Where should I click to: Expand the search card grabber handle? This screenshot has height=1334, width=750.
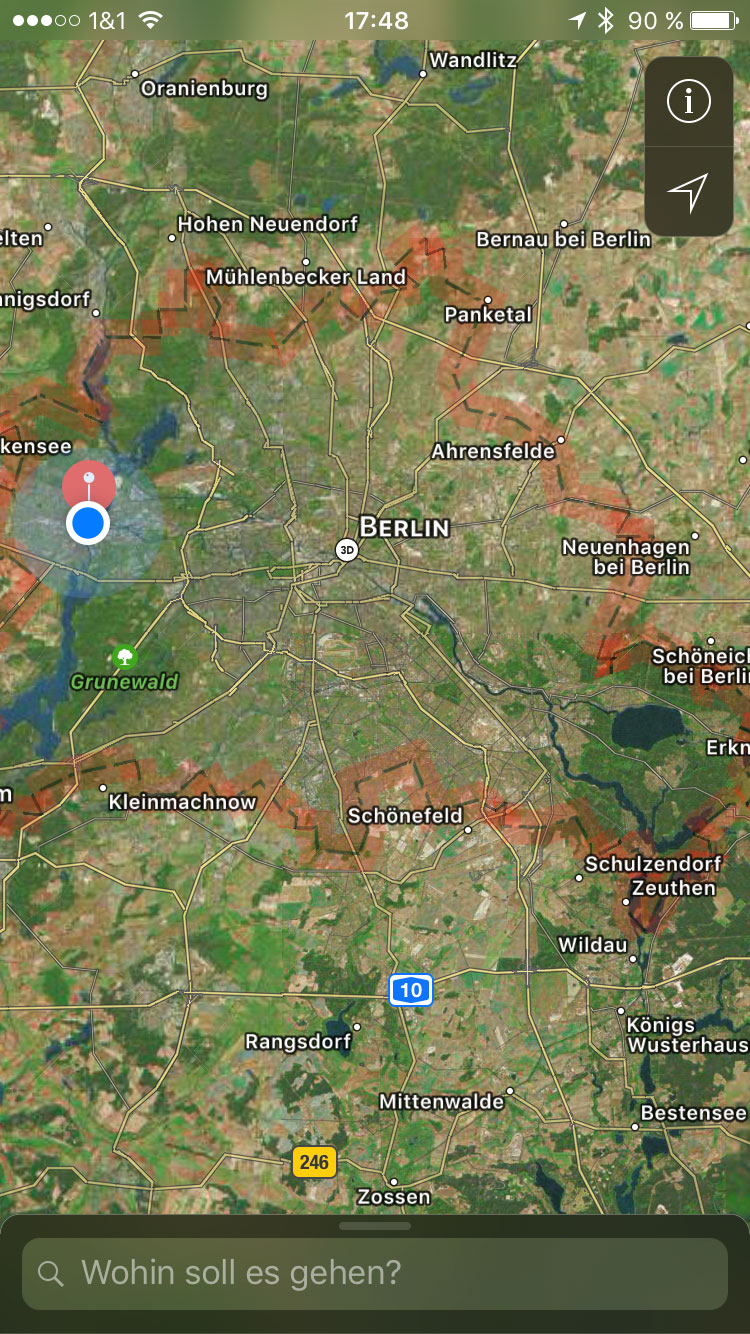[375, 1226]
